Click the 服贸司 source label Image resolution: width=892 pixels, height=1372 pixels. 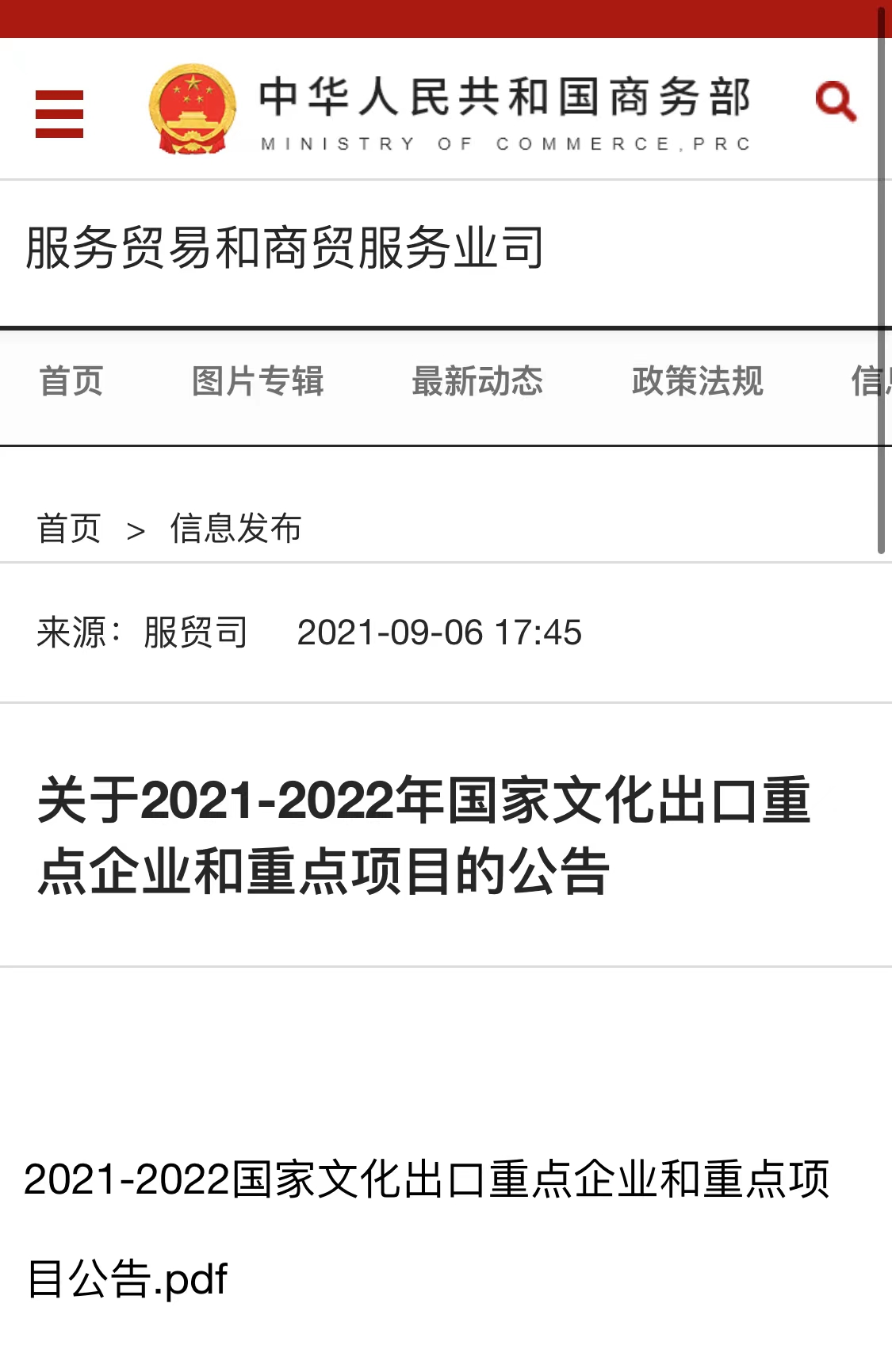click(x=194, y=631)
